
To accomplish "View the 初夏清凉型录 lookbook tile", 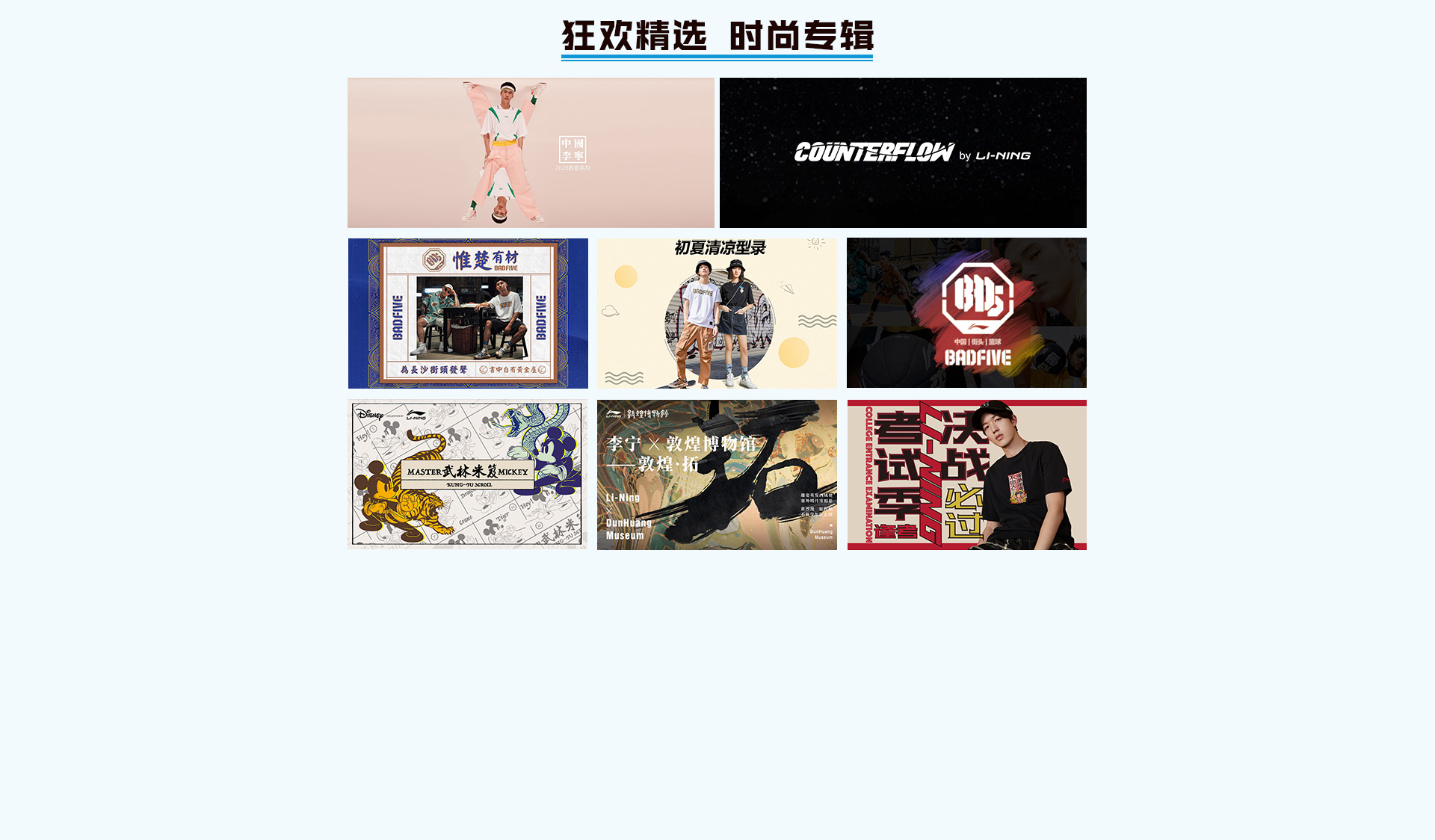I will (717, 313).
